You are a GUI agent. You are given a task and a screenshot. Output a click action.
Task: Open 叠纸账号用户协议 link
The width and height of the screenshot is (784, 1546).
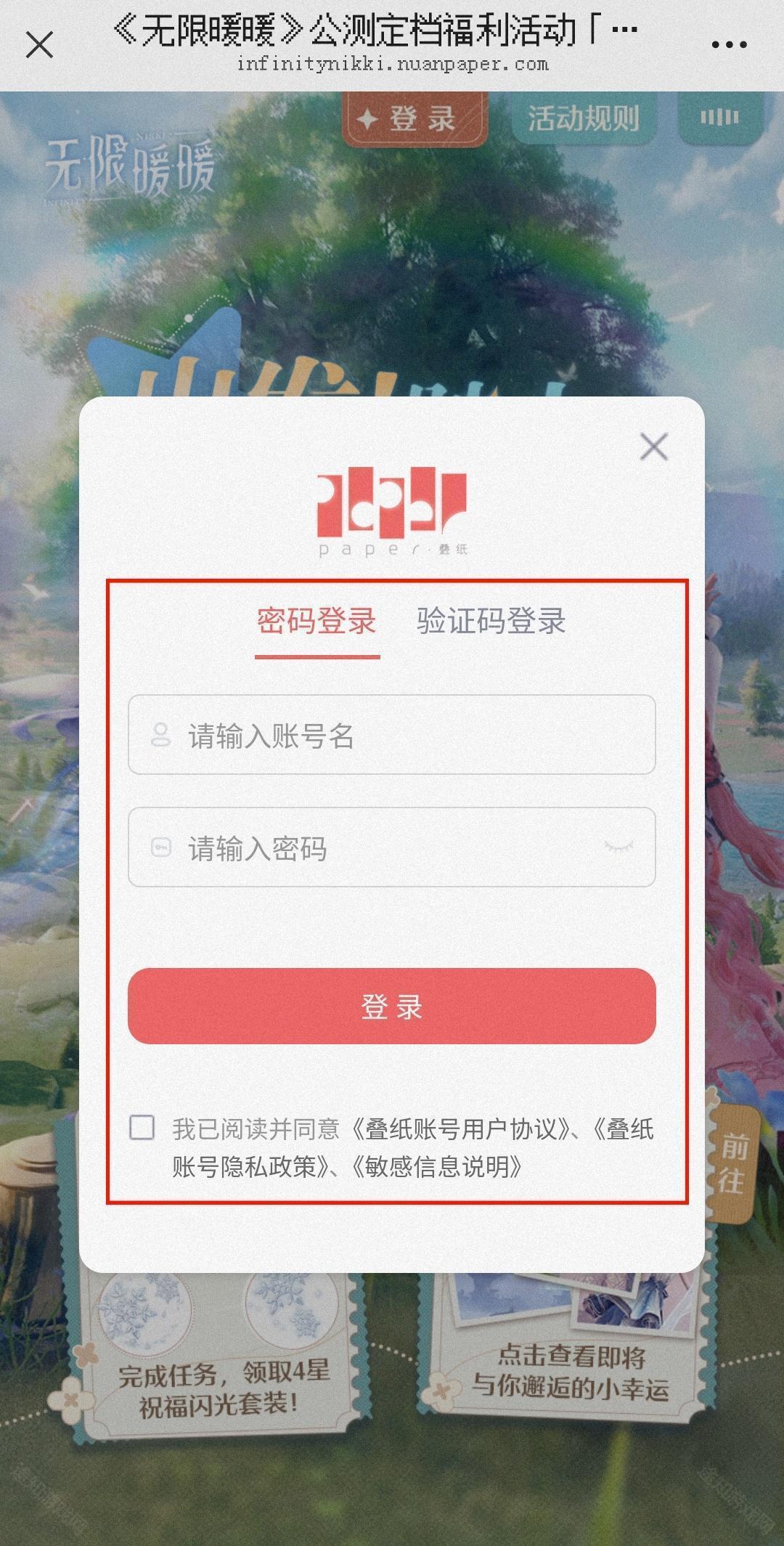pos(461,1130)
